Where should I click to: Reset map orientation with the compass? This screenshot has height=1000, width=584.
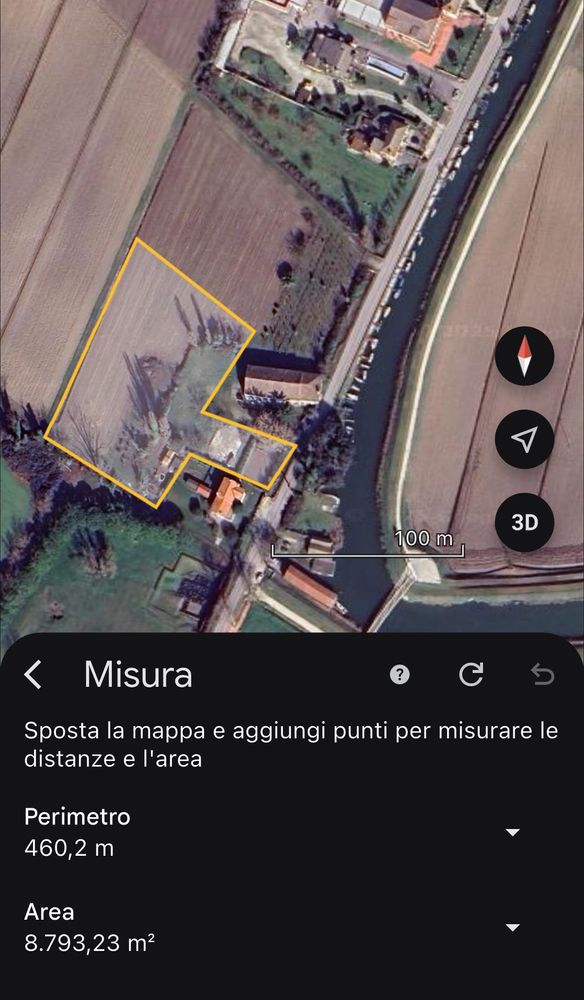tap(524, 356)
